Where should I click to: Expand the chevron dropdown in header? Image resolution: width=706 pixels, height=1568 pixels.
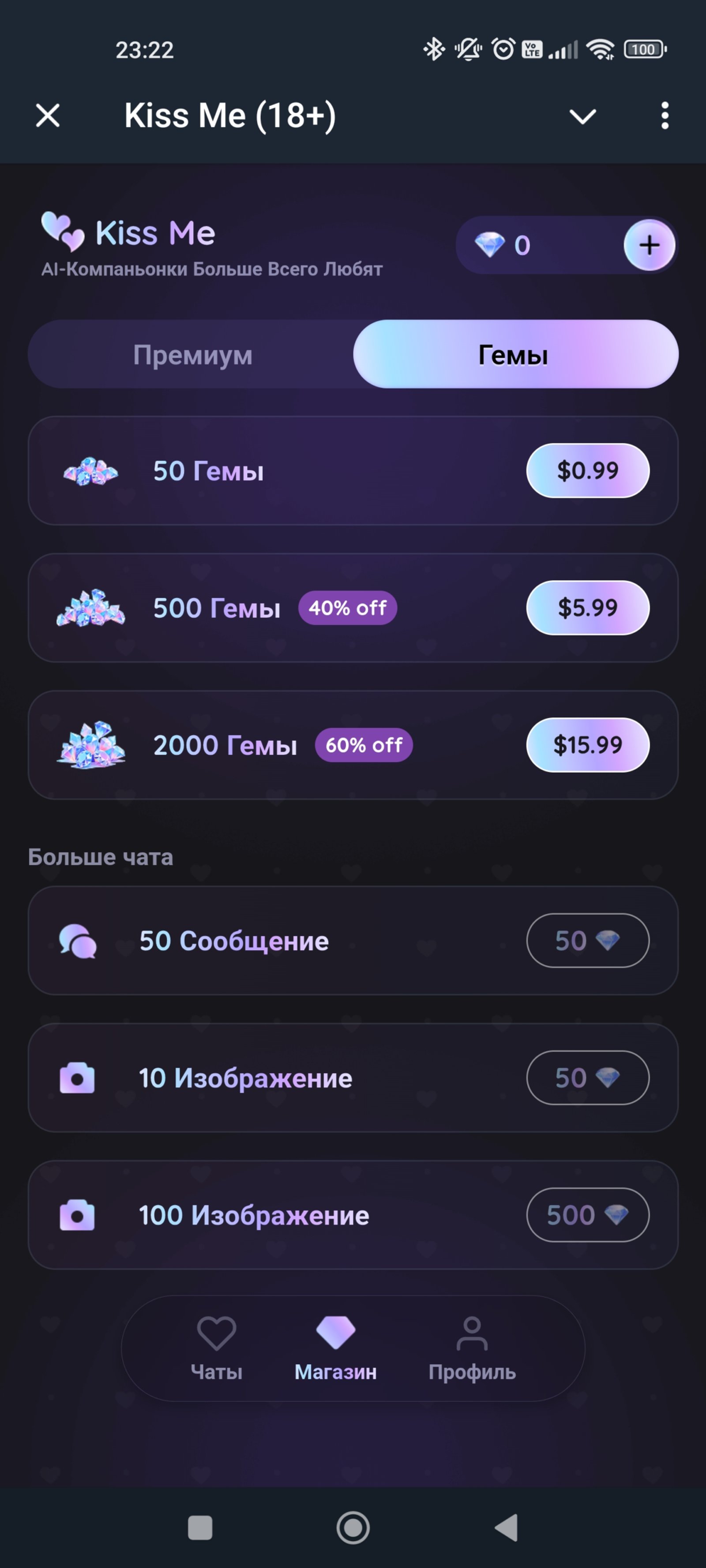point(582,116)
